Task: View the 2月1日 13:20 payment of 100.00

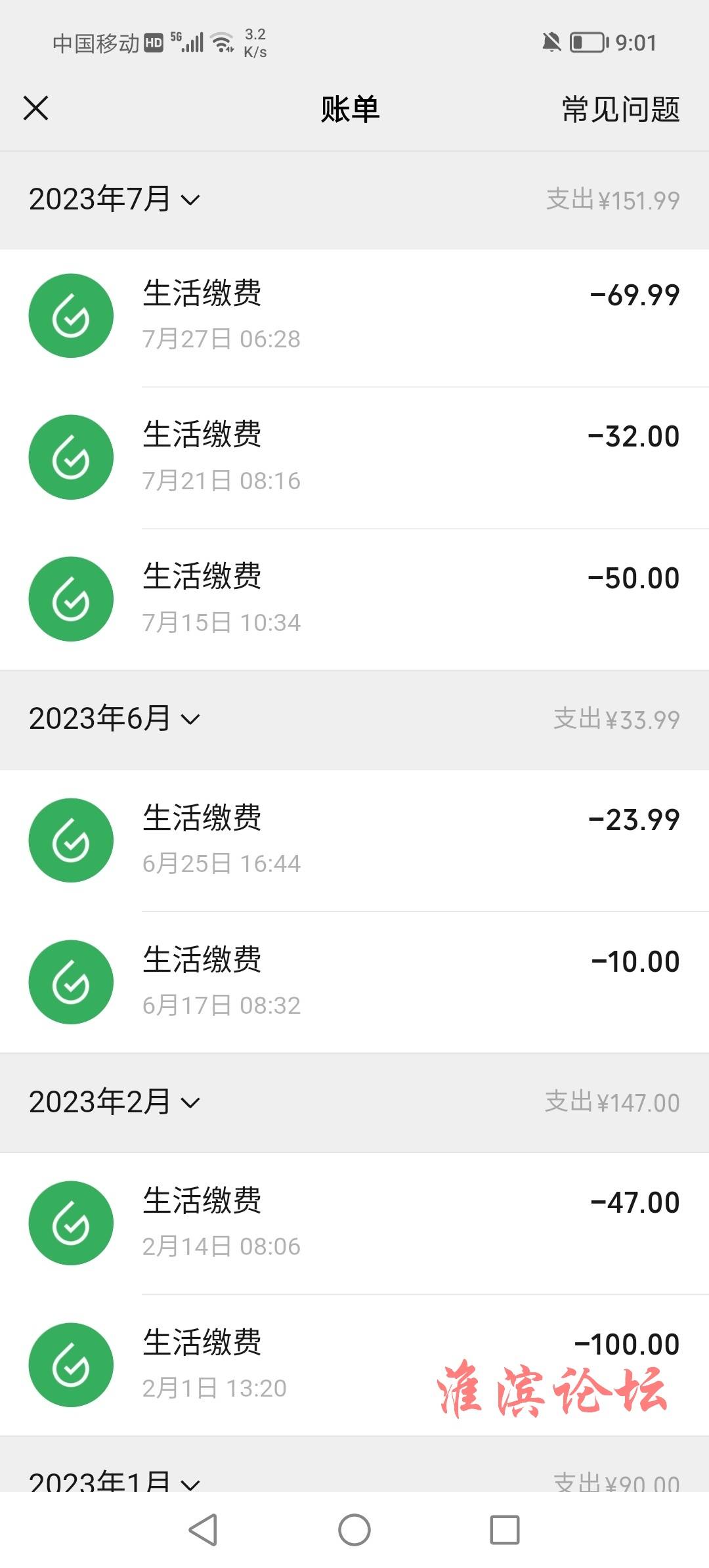Action: [x=354, y=1365]
